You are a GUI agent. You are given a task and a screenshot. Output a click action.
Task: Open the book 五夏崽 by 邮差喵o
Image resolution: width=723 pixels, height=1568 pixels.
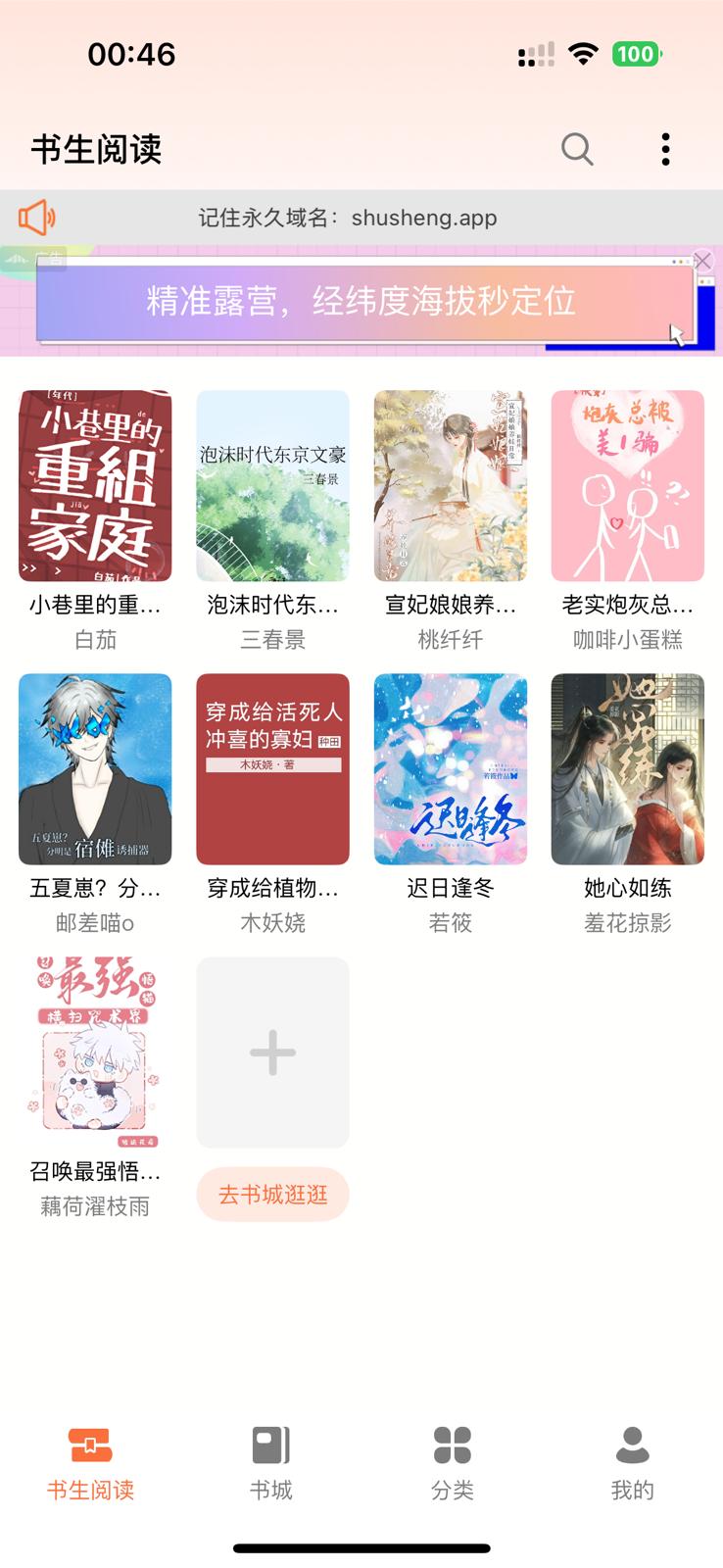click(95, 769)
